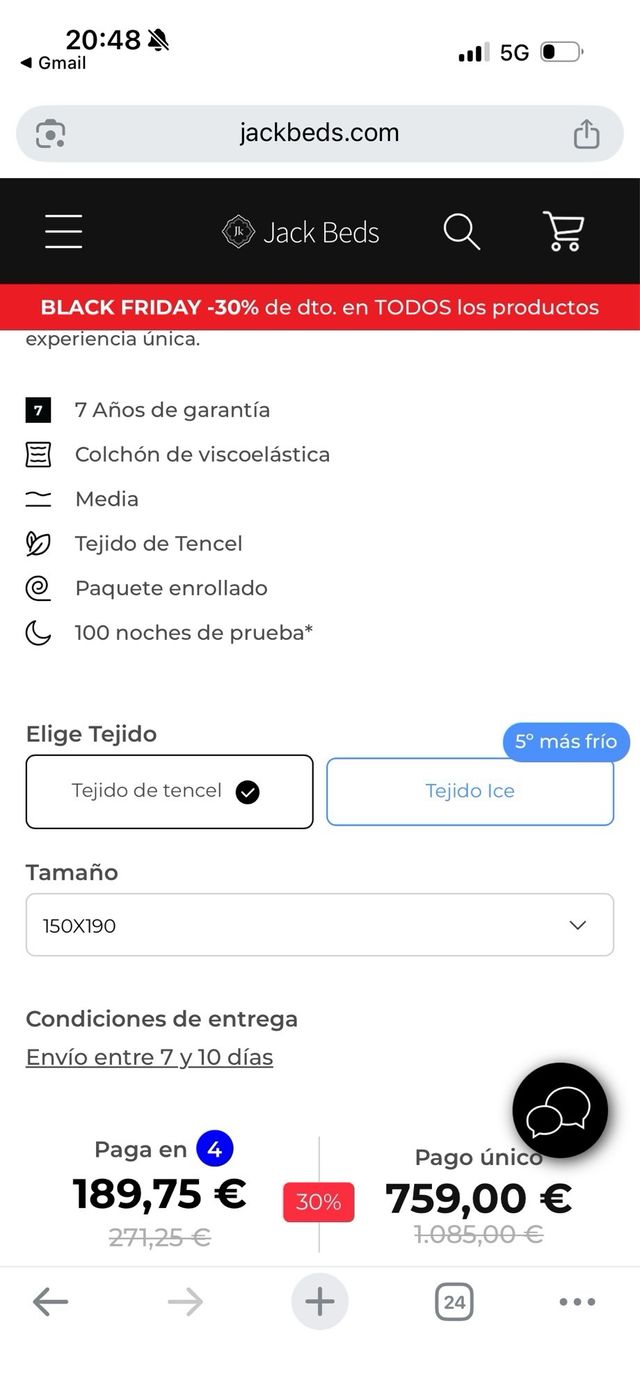Open the site search magnifier
Screen dimensions: 640x1391
(x=461, y=231)
